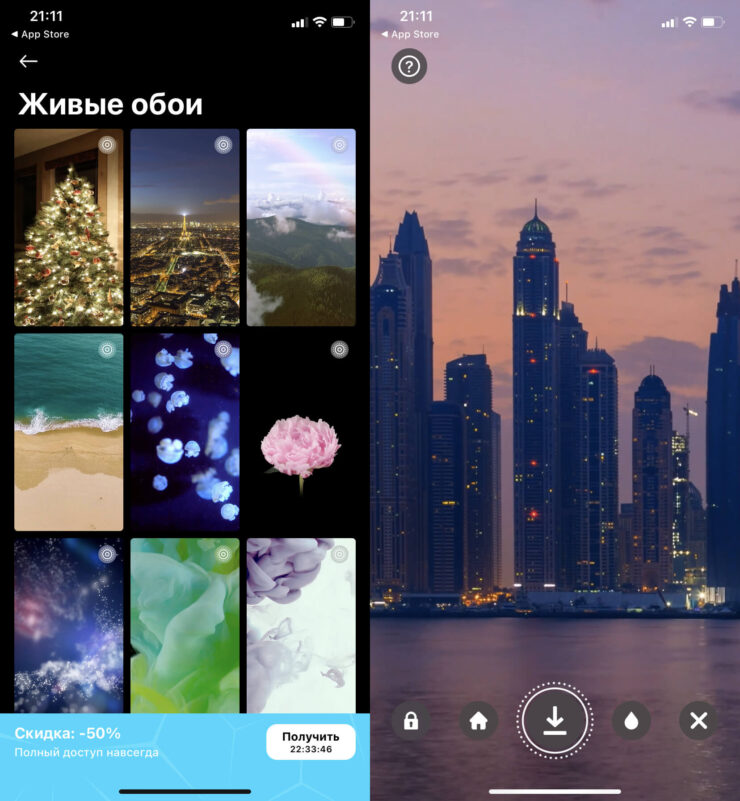Open the help question mark icon
The height and width of the screenshot is (801, 740).
tap(409, 67)
